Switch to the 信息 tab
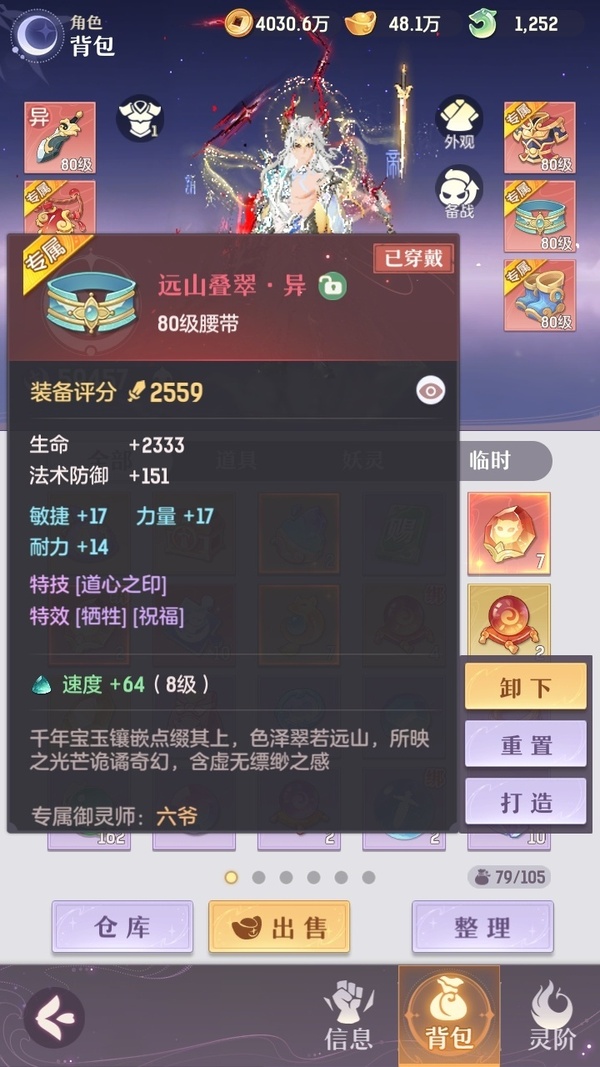The width and height of the screenshot is (600, 1067). [348, 1018]
